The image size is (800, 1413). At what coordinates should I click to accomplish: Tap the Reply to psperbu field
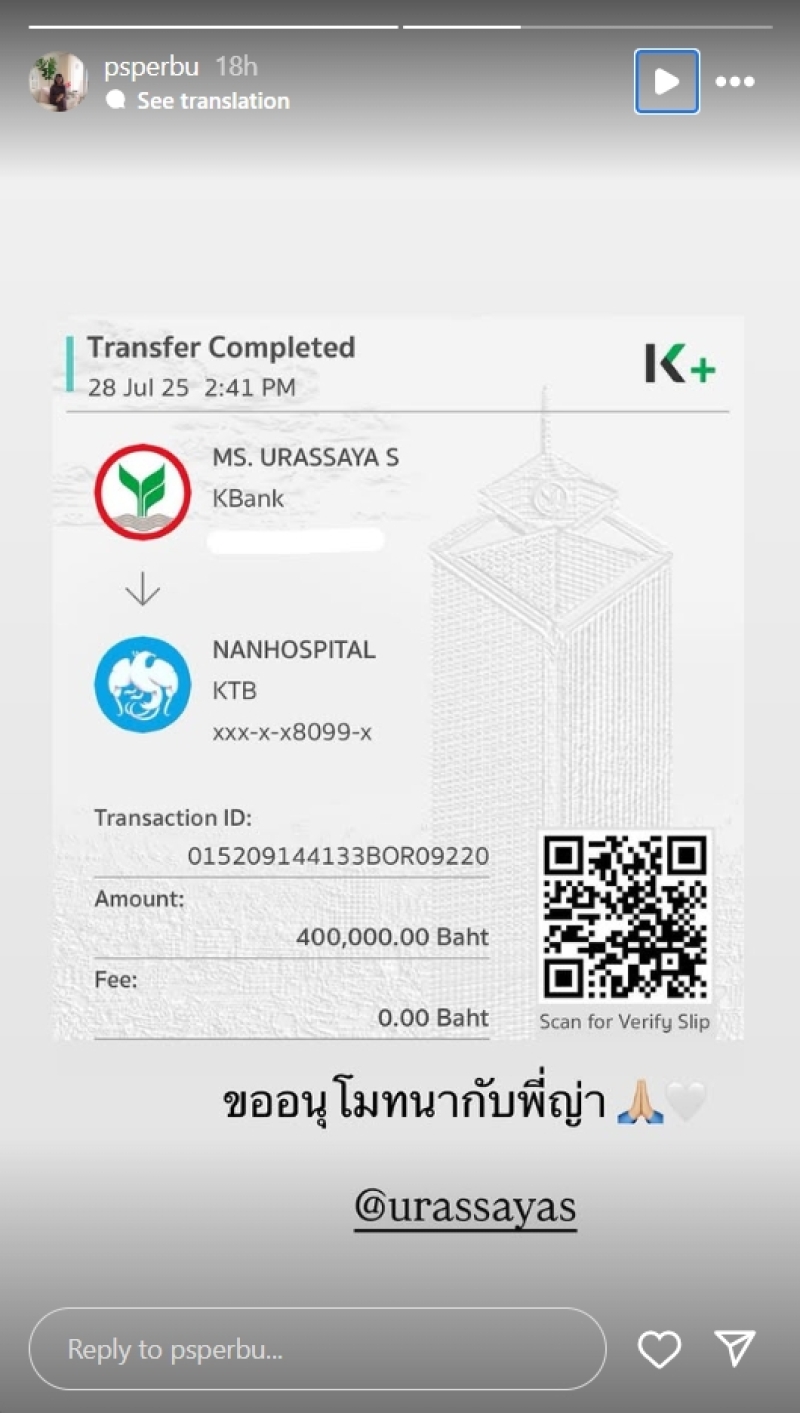click(x=317, y=1349)
